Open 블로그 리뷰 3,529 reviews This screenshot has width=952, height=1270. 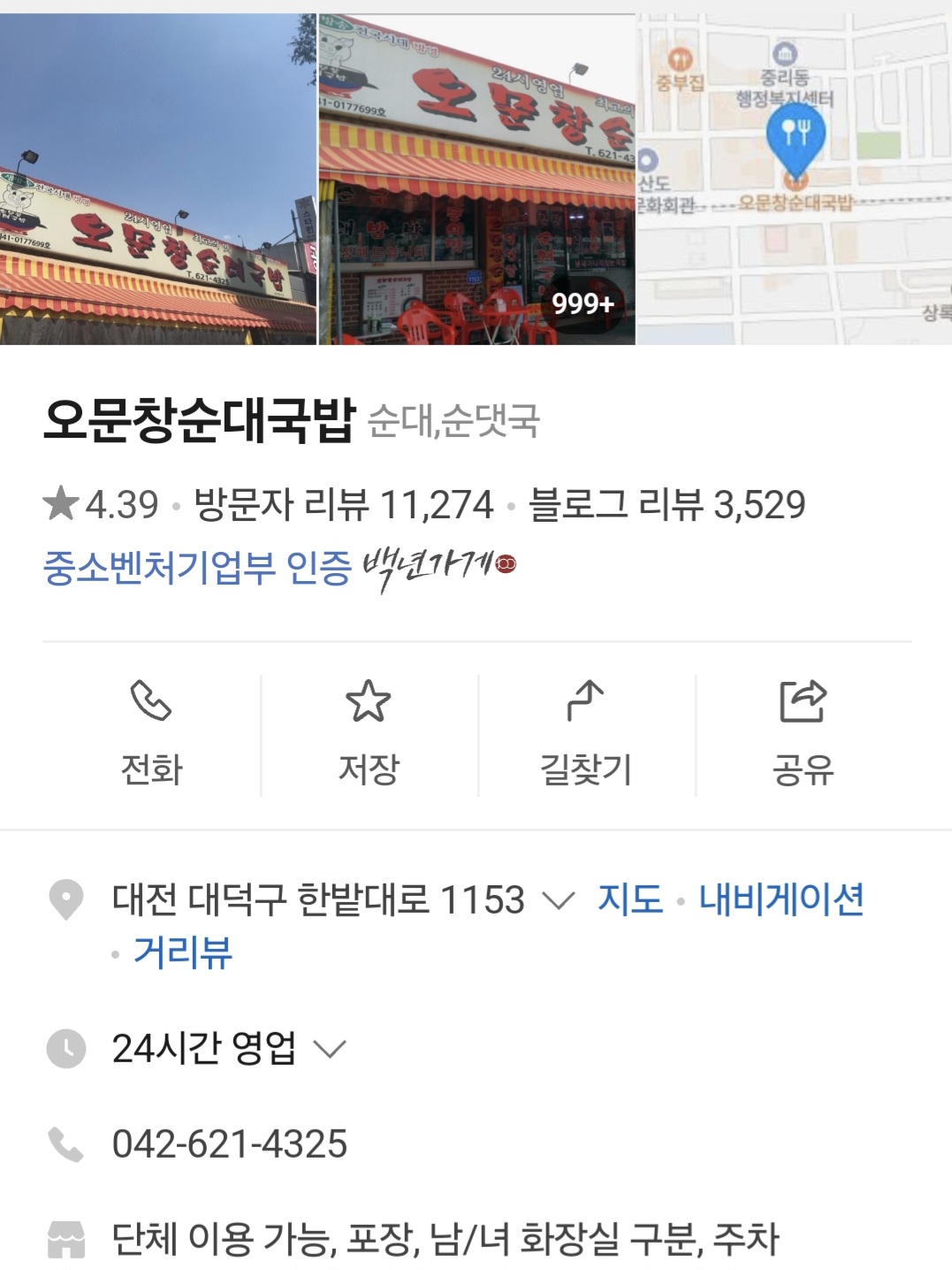[666, 504]
